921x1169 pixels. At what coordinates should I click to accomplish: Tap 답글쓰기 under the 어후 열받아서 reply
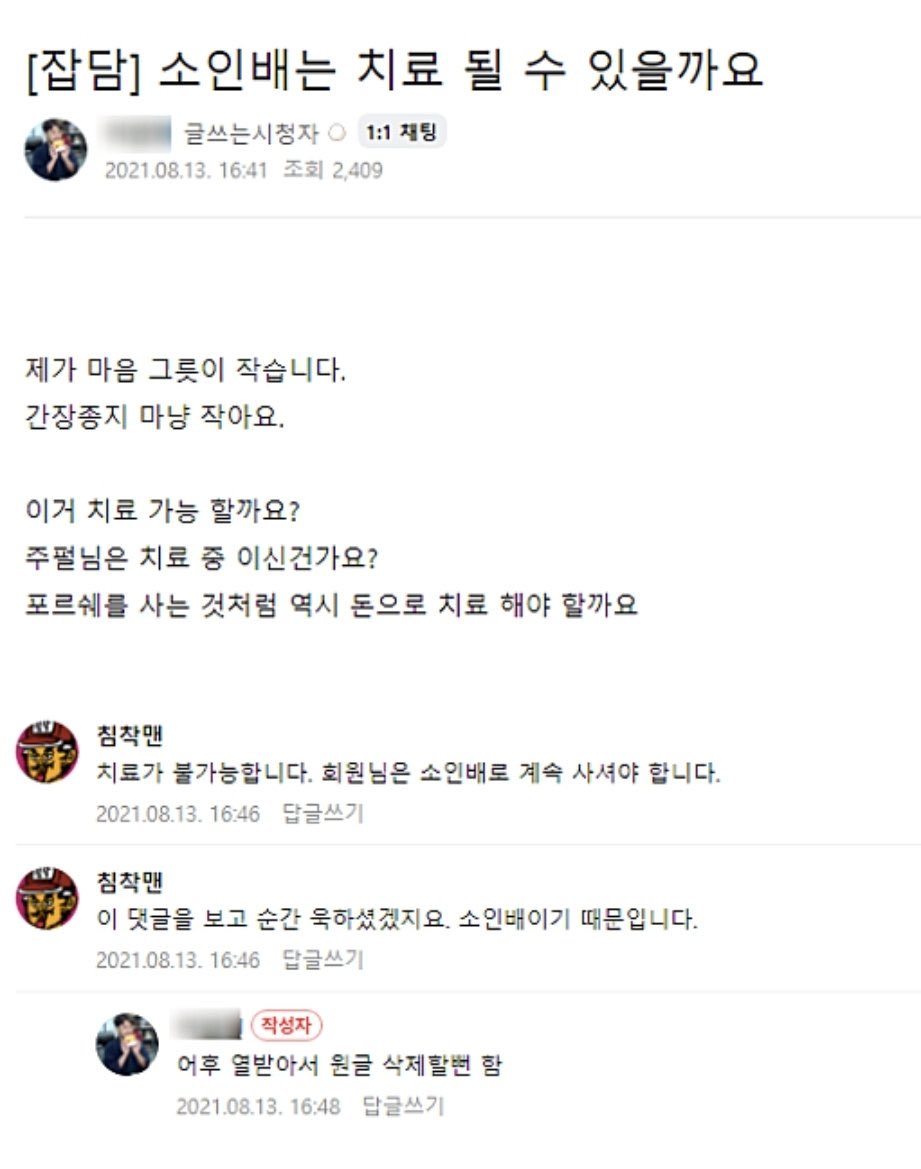[x=403, y=1105]
